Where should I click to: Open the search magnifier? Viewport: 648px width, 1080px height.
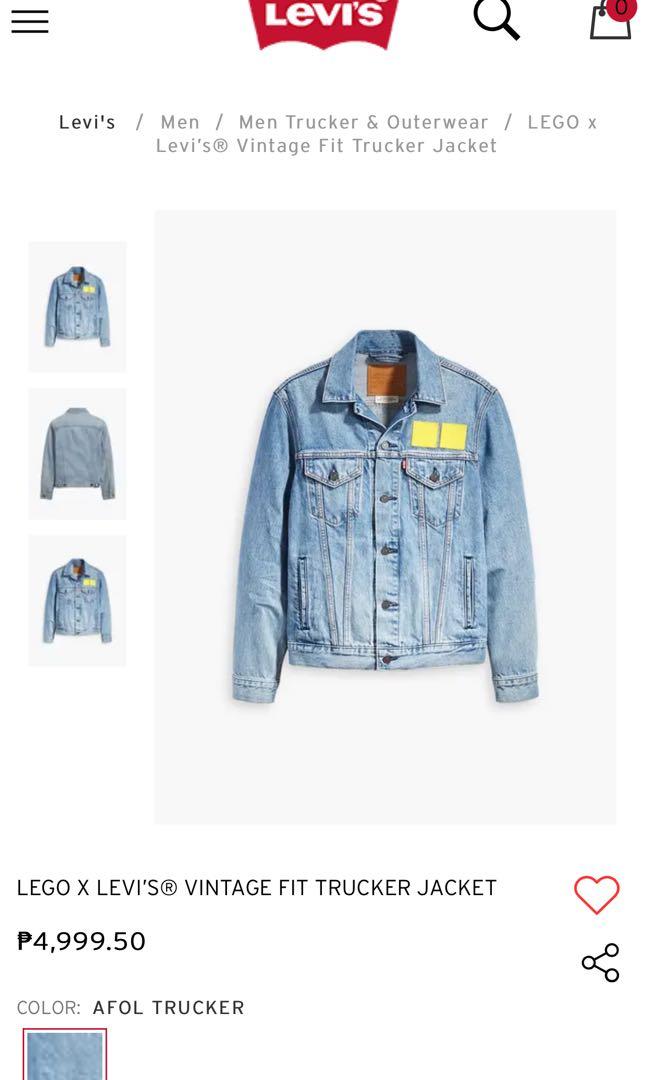(x=496, y=18)
